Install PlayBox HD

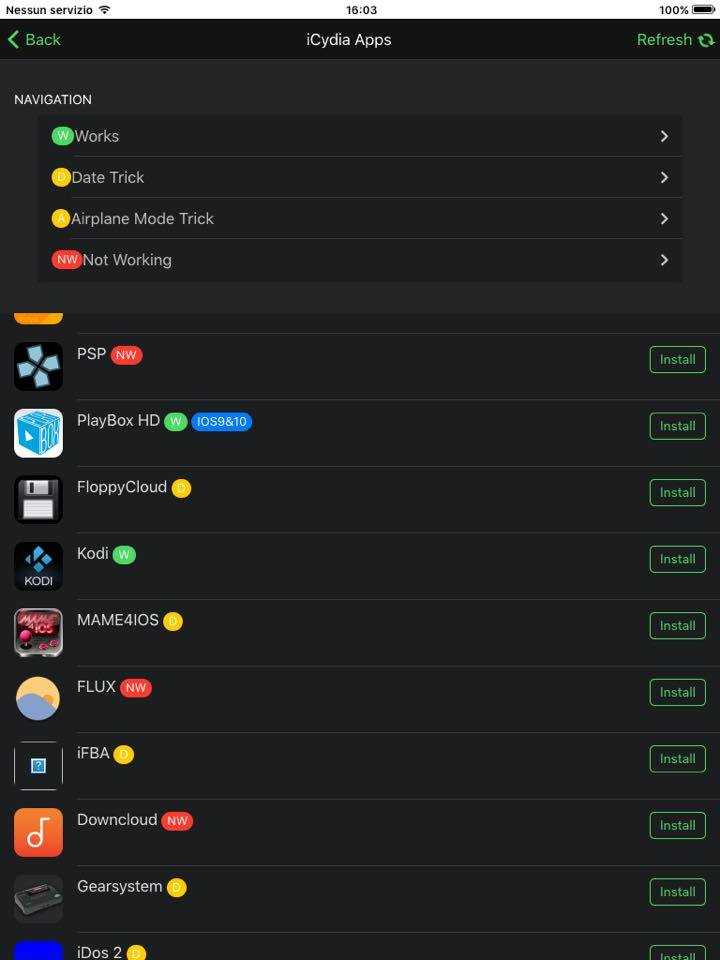tap(677, 426)
